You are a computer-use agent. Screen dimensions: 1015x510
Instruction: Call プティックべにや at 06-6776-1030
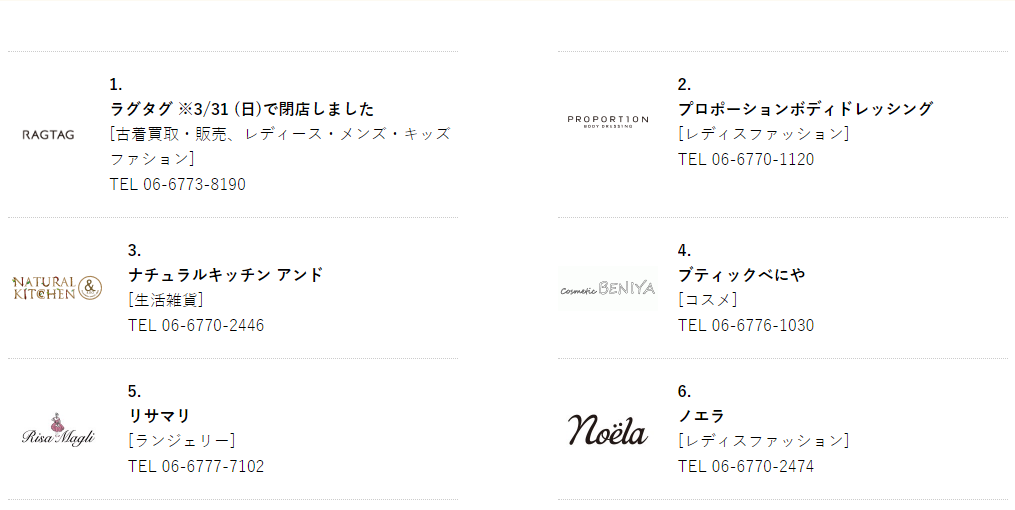point(746,326)
